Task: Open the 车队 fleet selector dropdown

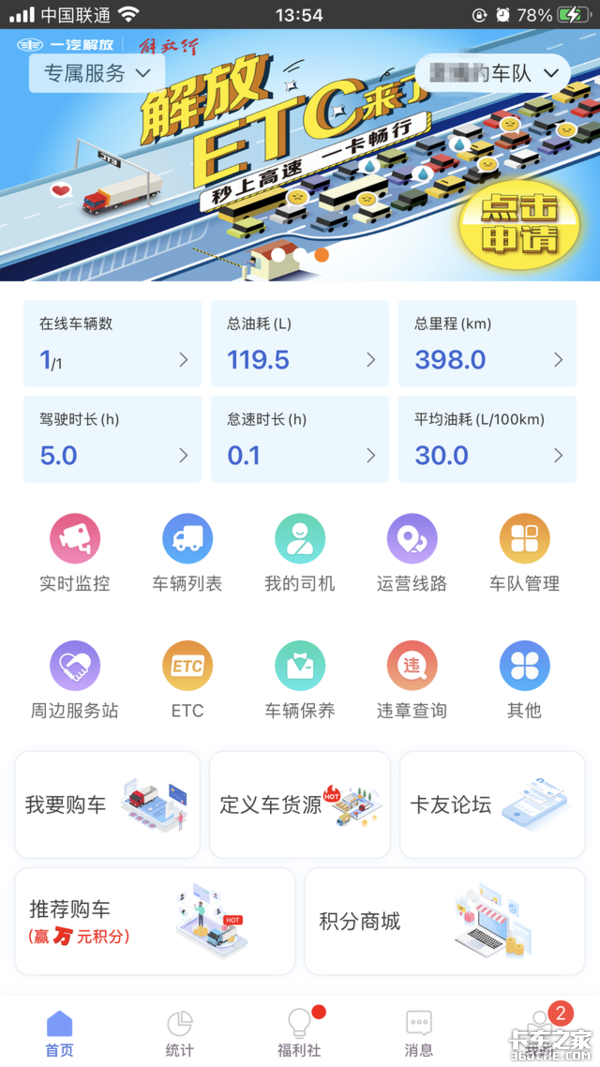Action: [492, 73]
